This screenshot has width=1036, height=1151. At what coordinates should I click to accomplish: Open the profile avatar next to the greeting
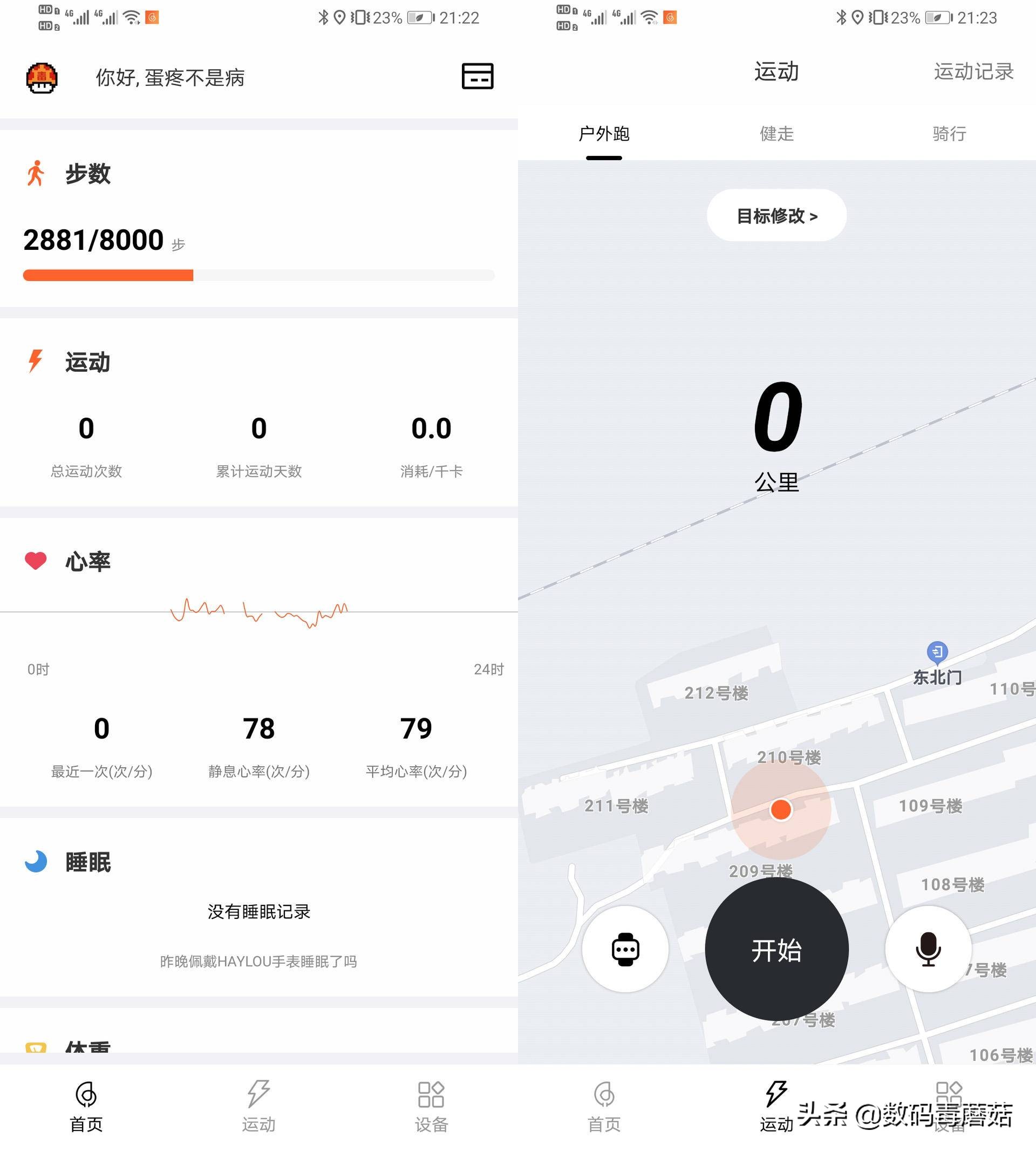point(42,78)
